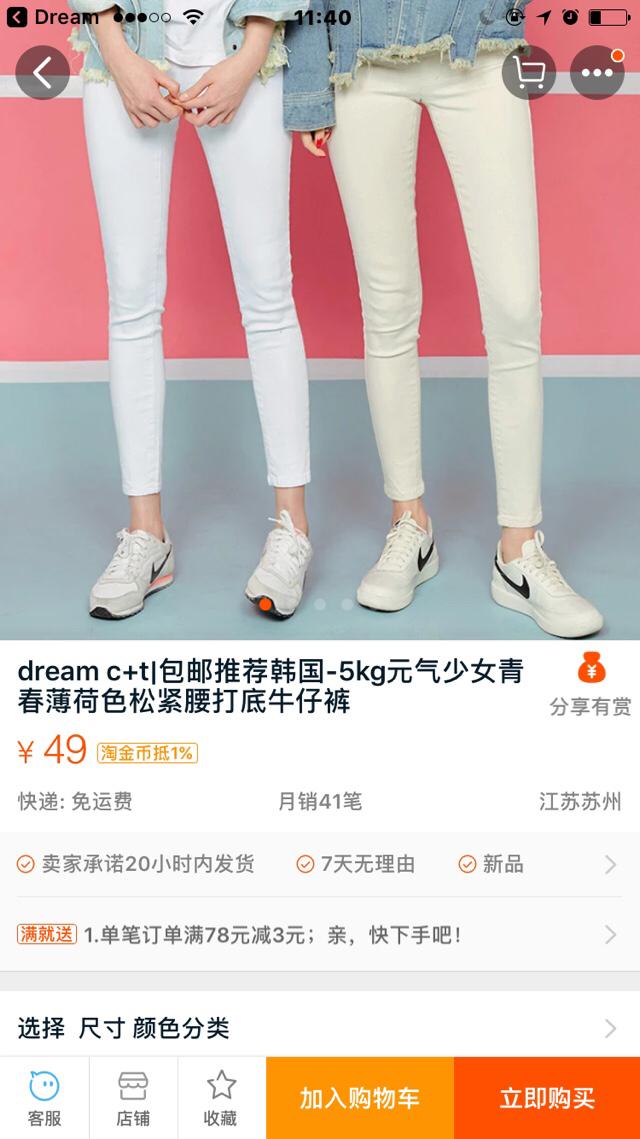Open the shopping cart icon
This screenshot has width=640, height=1139.
click(529, 72)
